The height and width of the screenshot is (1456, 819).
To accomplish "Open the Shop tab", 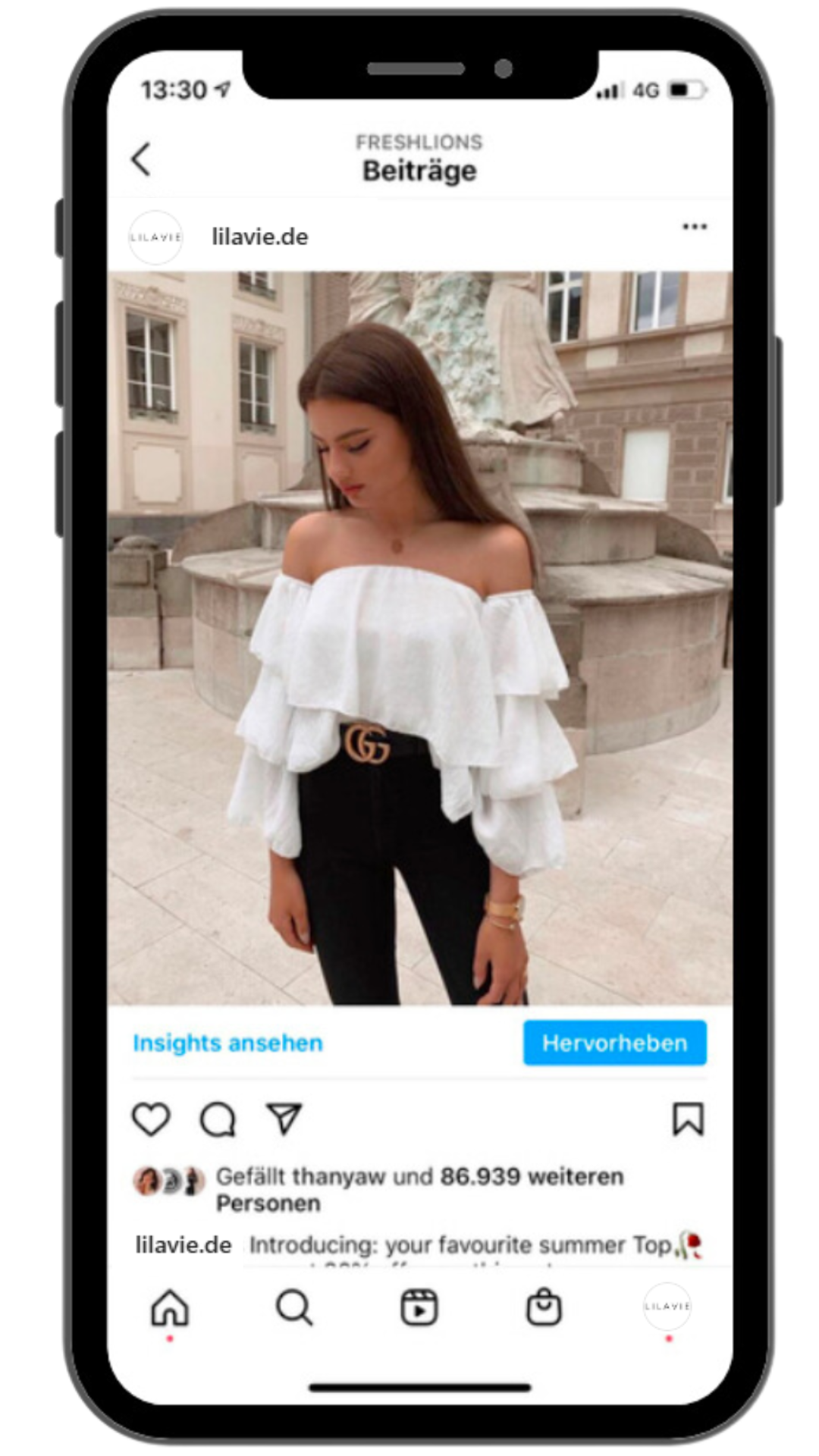I will [x=544, y=1308].
